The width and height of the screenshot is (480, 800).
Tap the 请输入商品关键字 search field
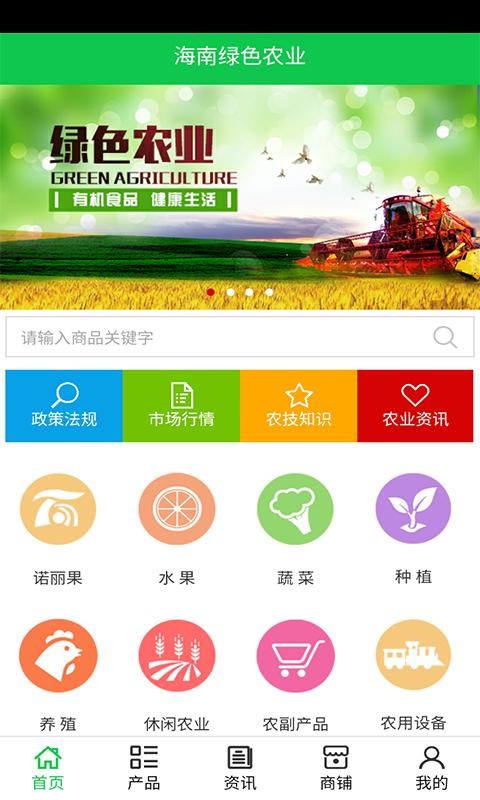pyautogui.click(x=240, y=337)
